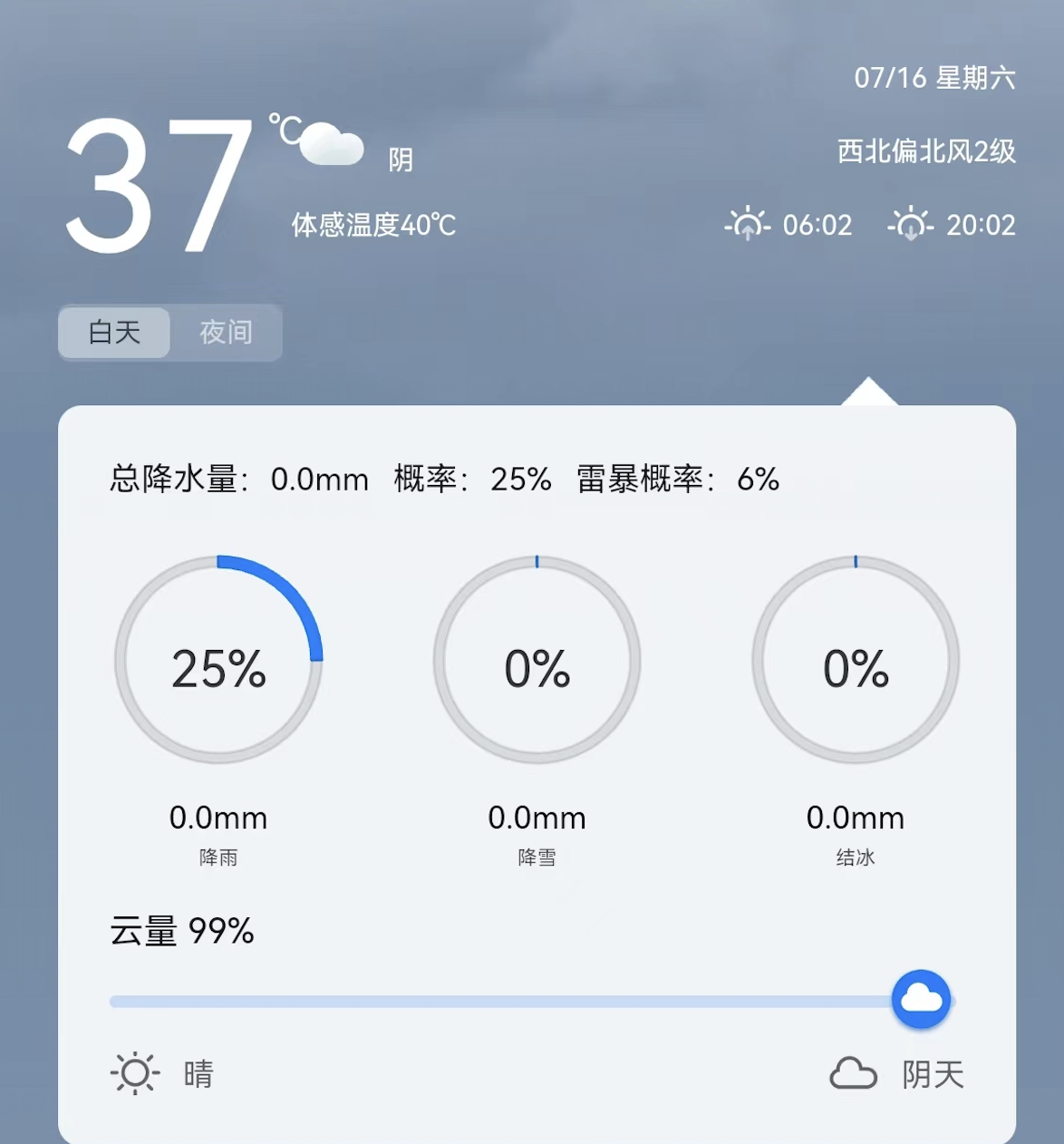Click the 07/16 星期六 date label
Screen dimensions: 1064x1144
coord(936,78)
